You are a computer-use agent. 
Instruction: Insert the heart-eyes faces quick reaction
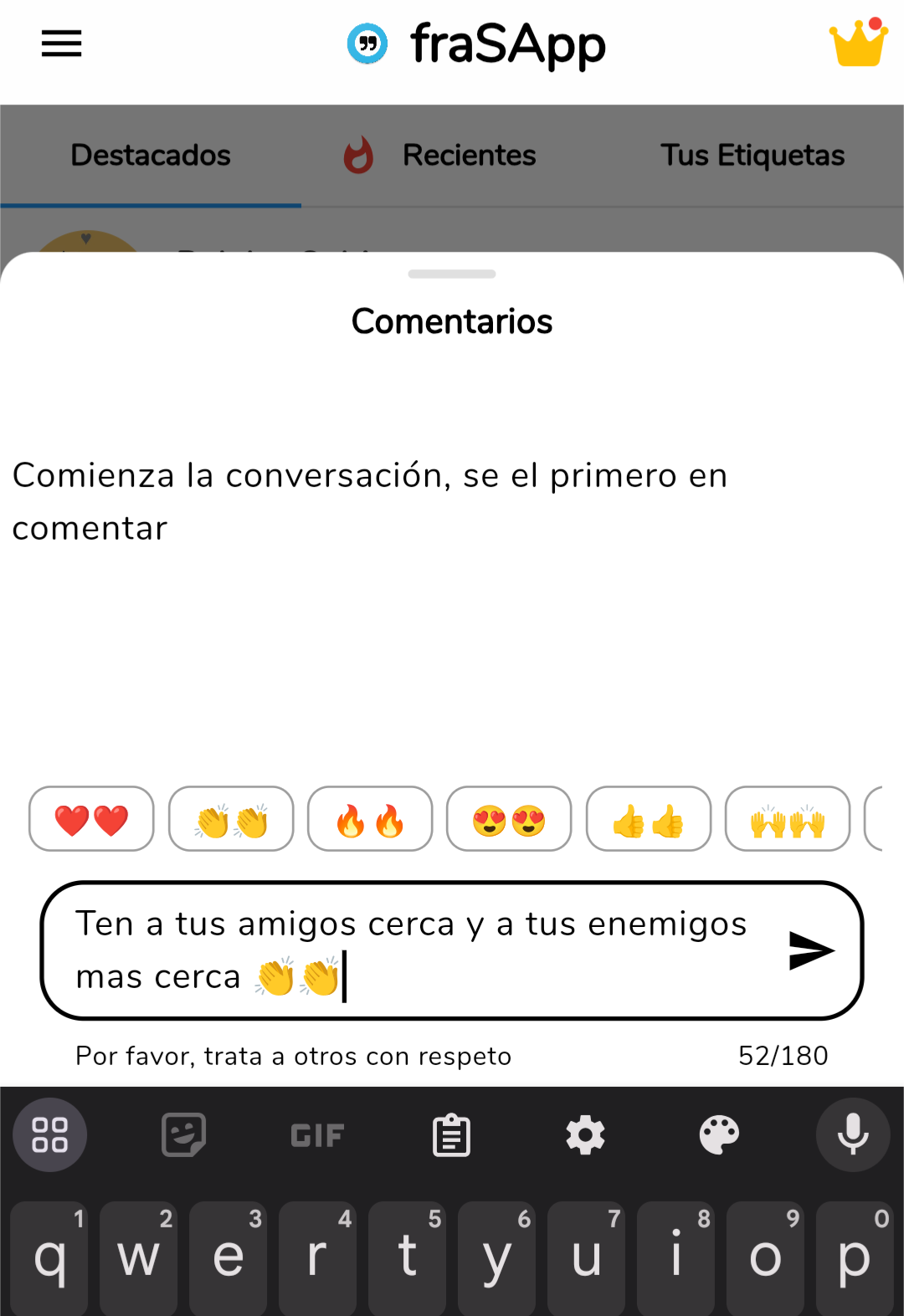click(509, 819)
